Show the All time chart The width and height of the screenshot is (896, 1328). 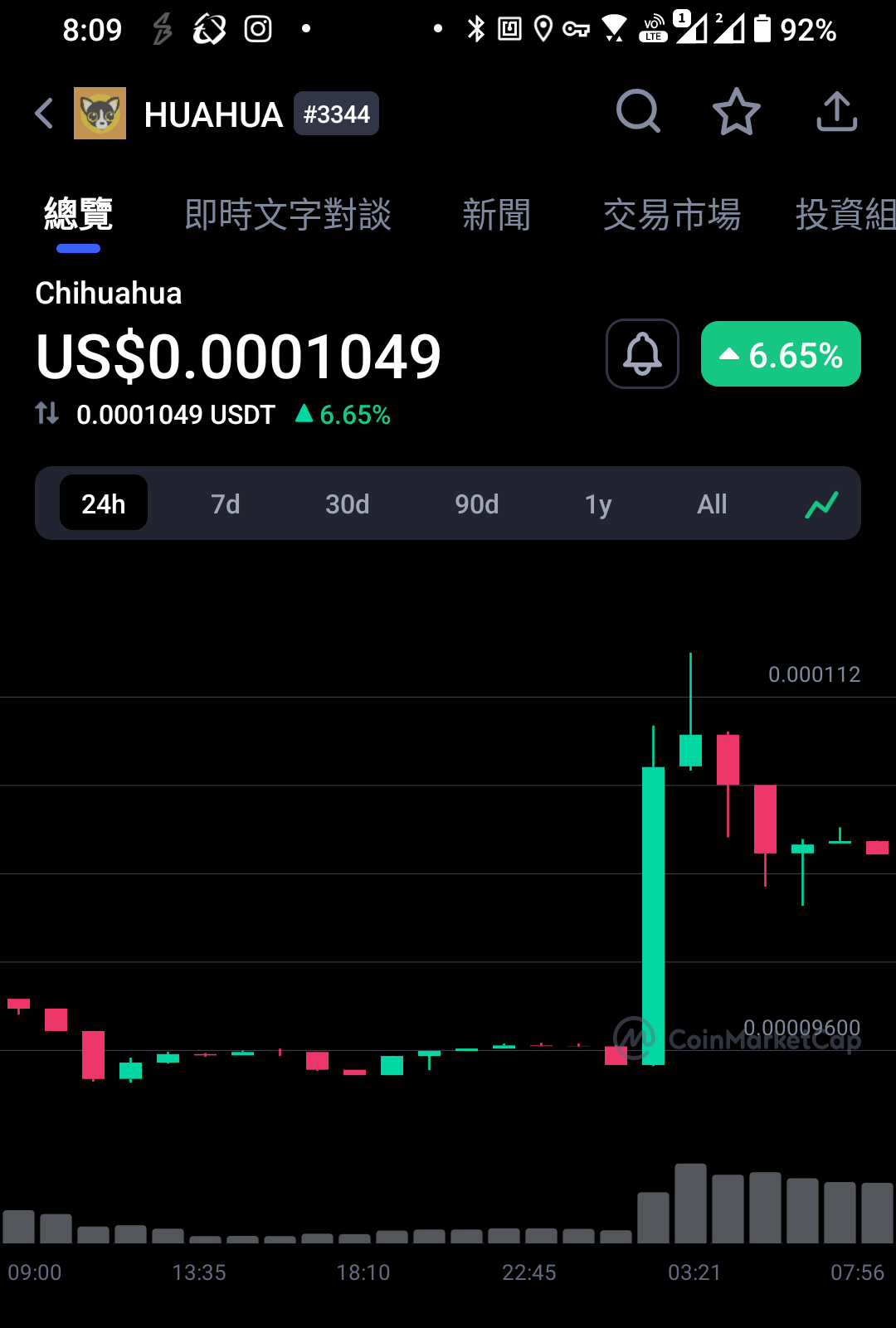[712, 503]
